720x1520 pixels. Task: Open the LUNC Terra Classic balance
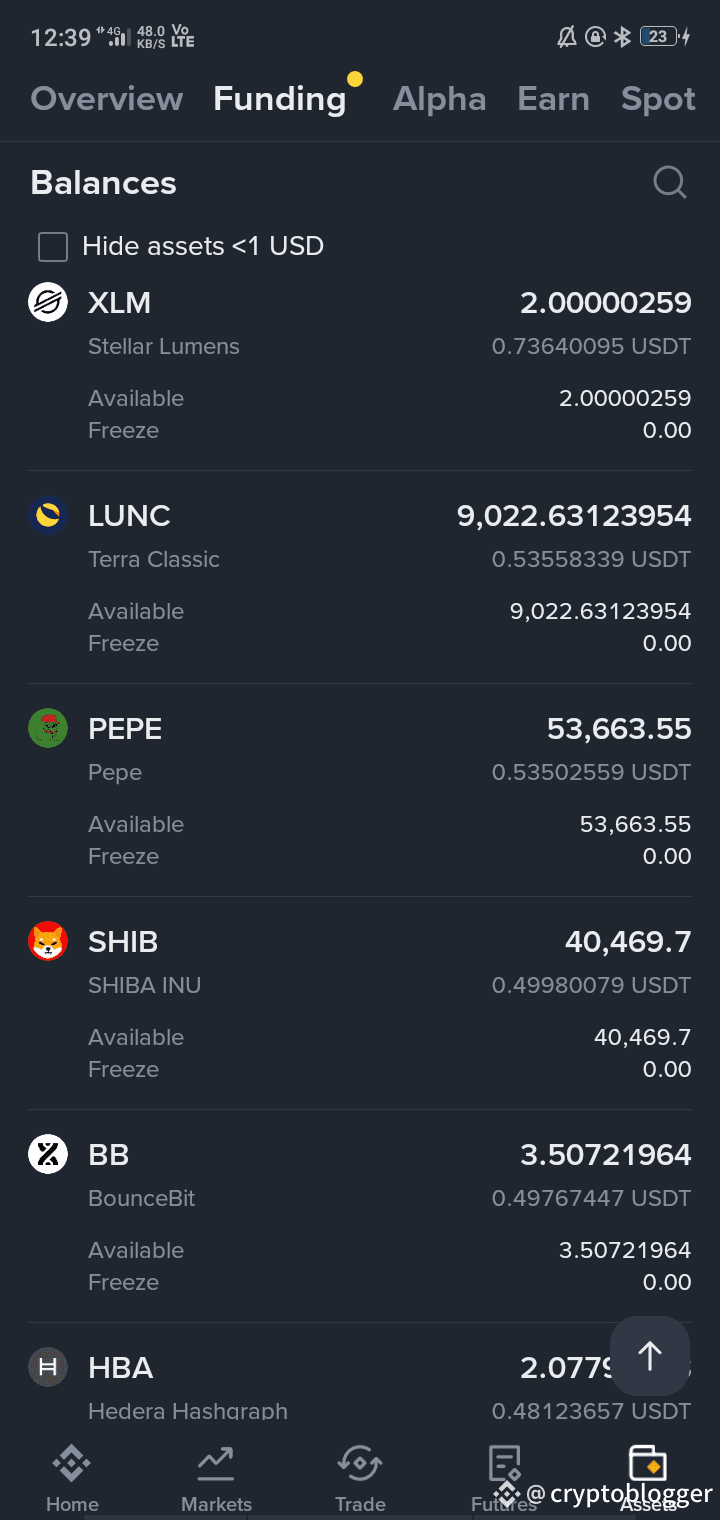coord(360,578)
